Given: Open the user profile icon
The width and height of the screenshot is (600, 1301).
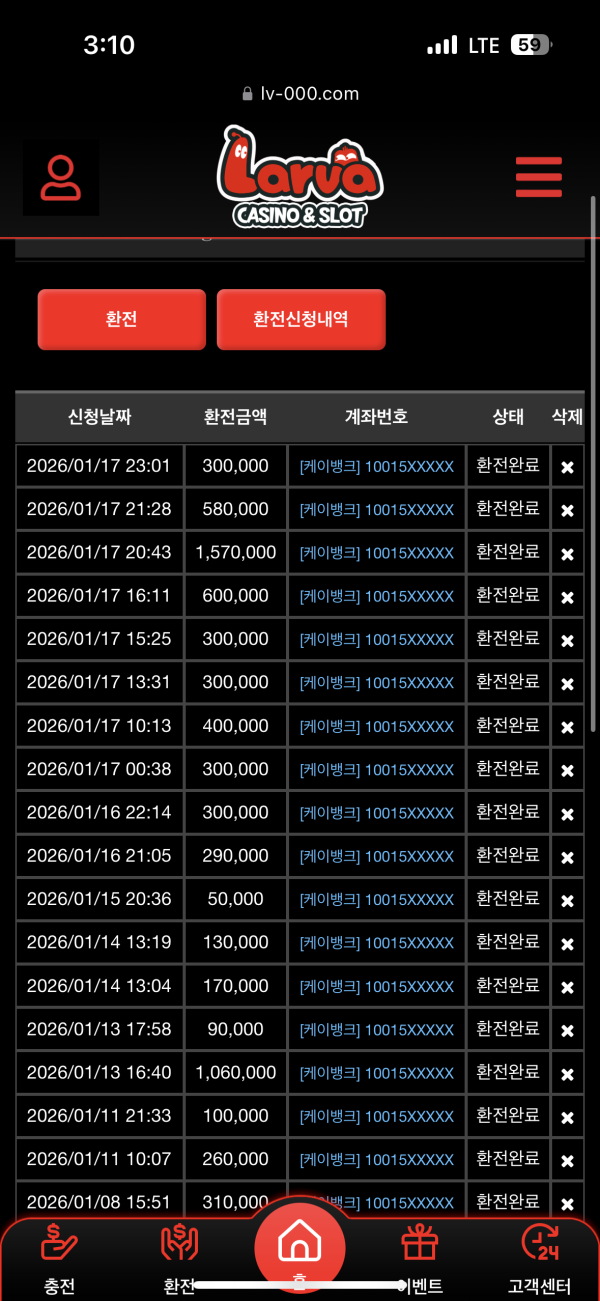Looking at the screenshot, I should (61, 178).
